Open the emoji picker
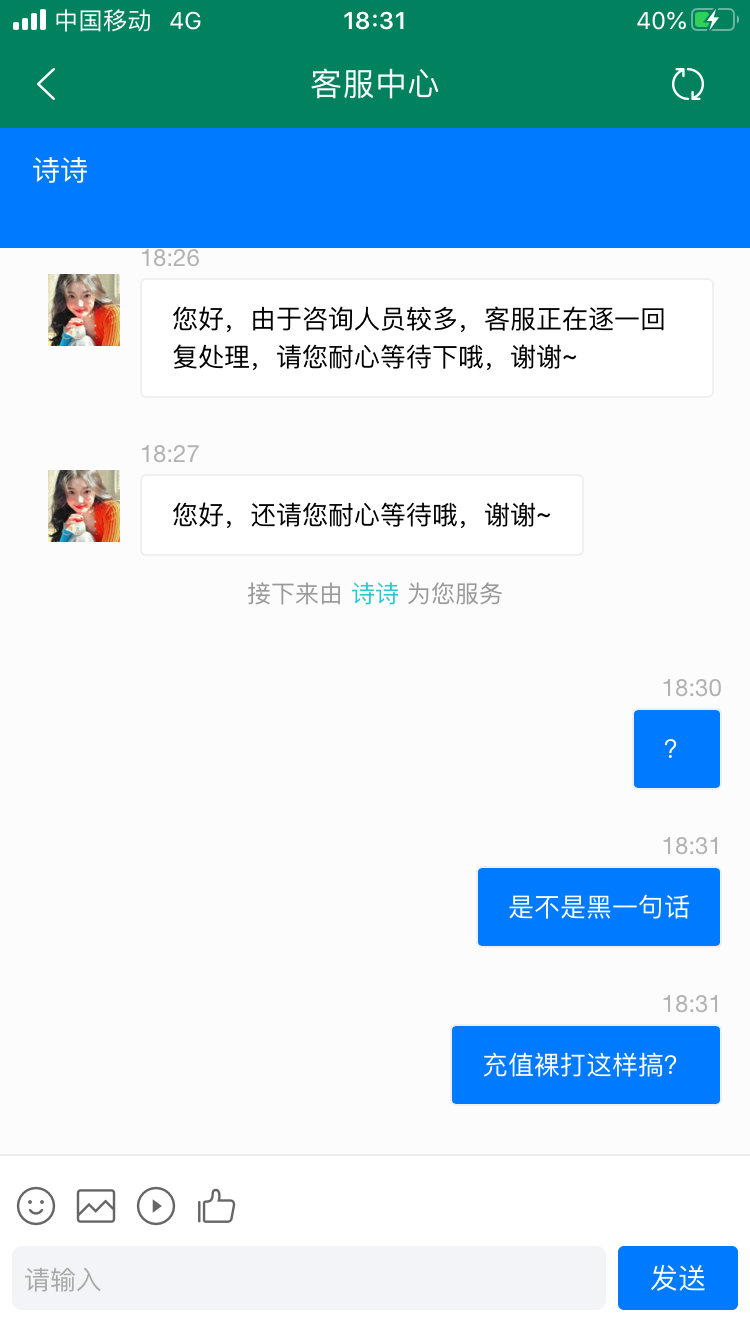Viewport: 750px width, 1334px height. click(36, 1206)
